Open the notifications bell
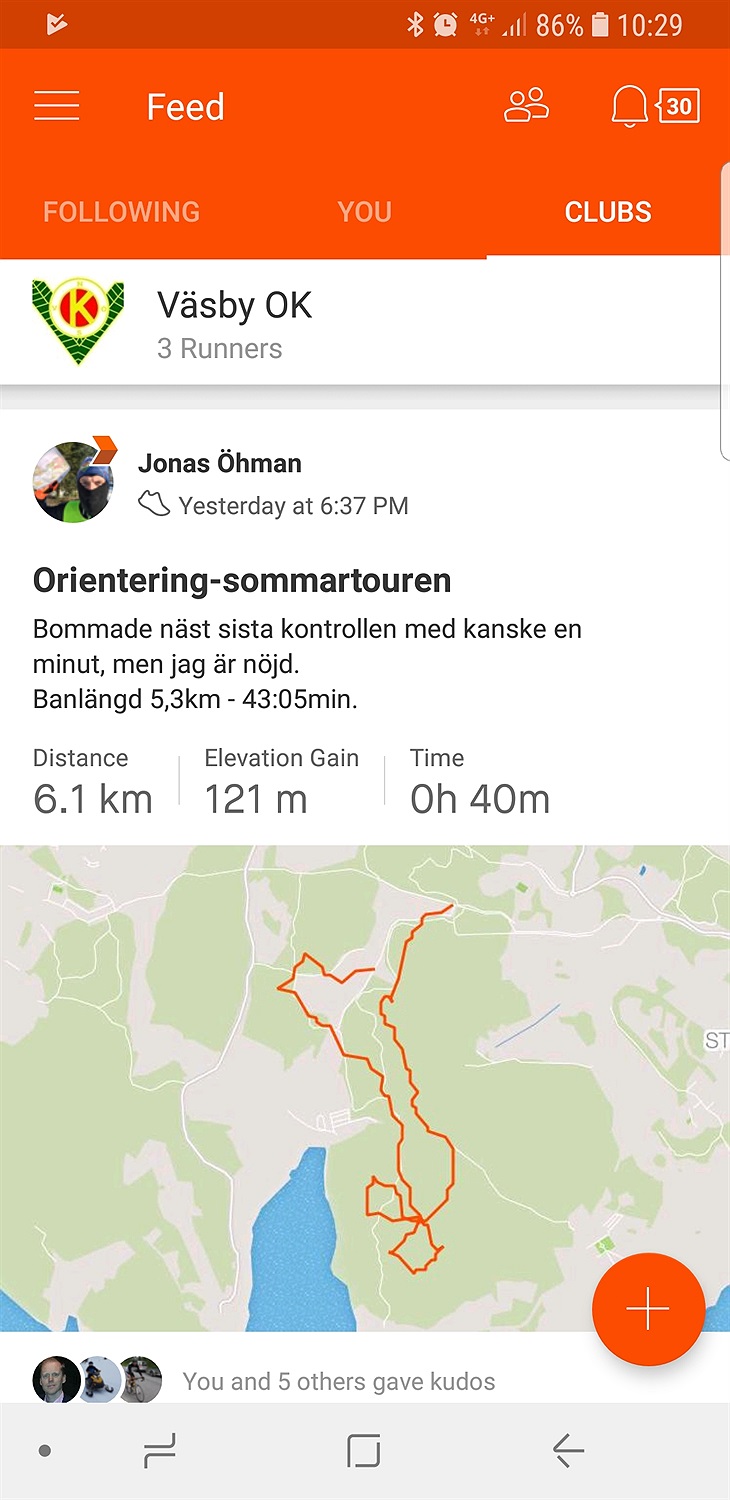The image size is (730, 1500). pos(630,106)
